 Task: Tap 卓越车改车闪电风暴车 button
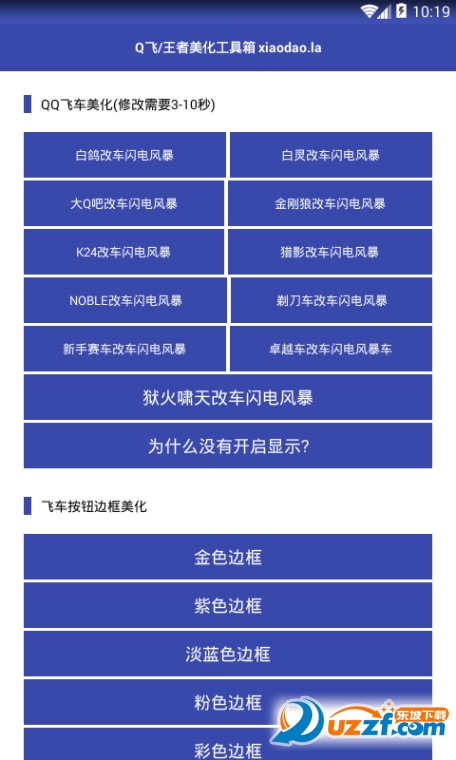[331, 348]
